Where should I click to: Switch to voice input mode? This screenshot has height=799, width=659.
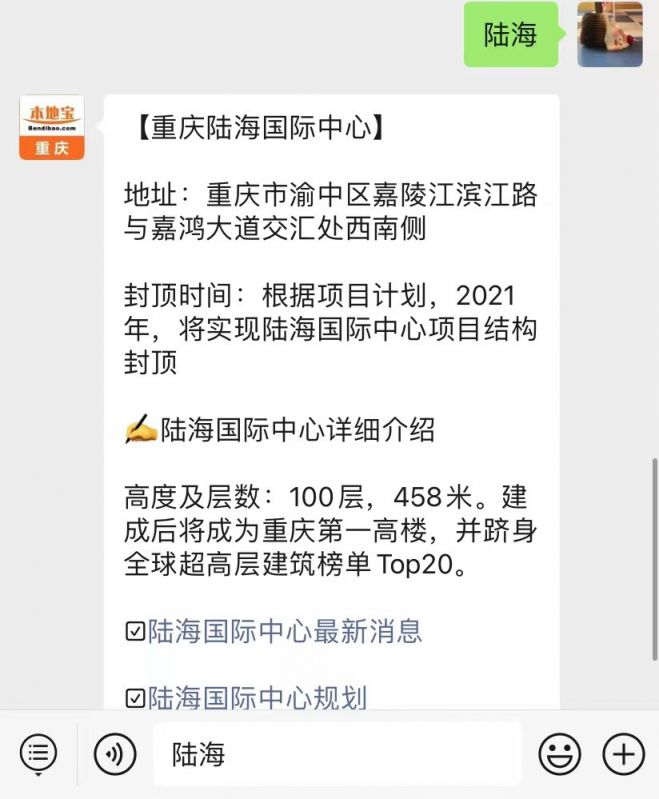(x=114, y=754)
